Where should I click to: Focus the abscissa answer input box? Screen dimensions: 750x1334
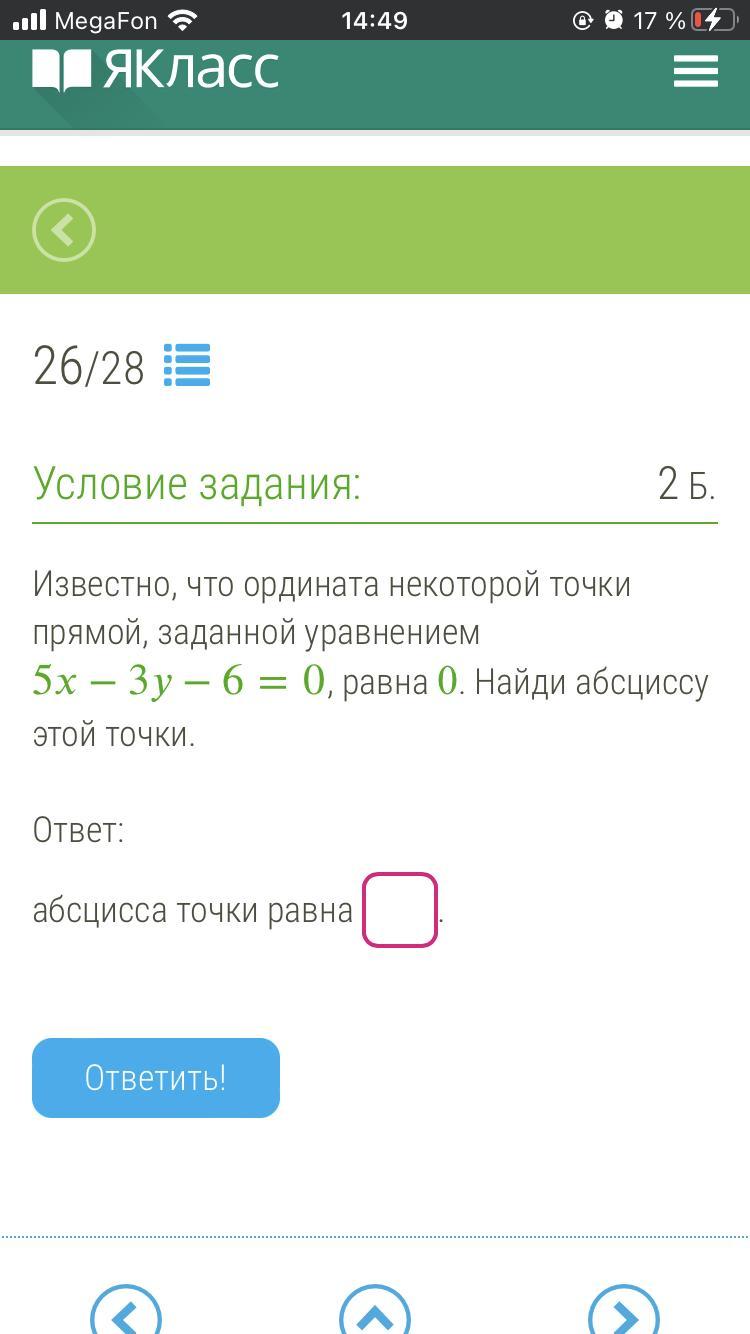click(399, 910)
